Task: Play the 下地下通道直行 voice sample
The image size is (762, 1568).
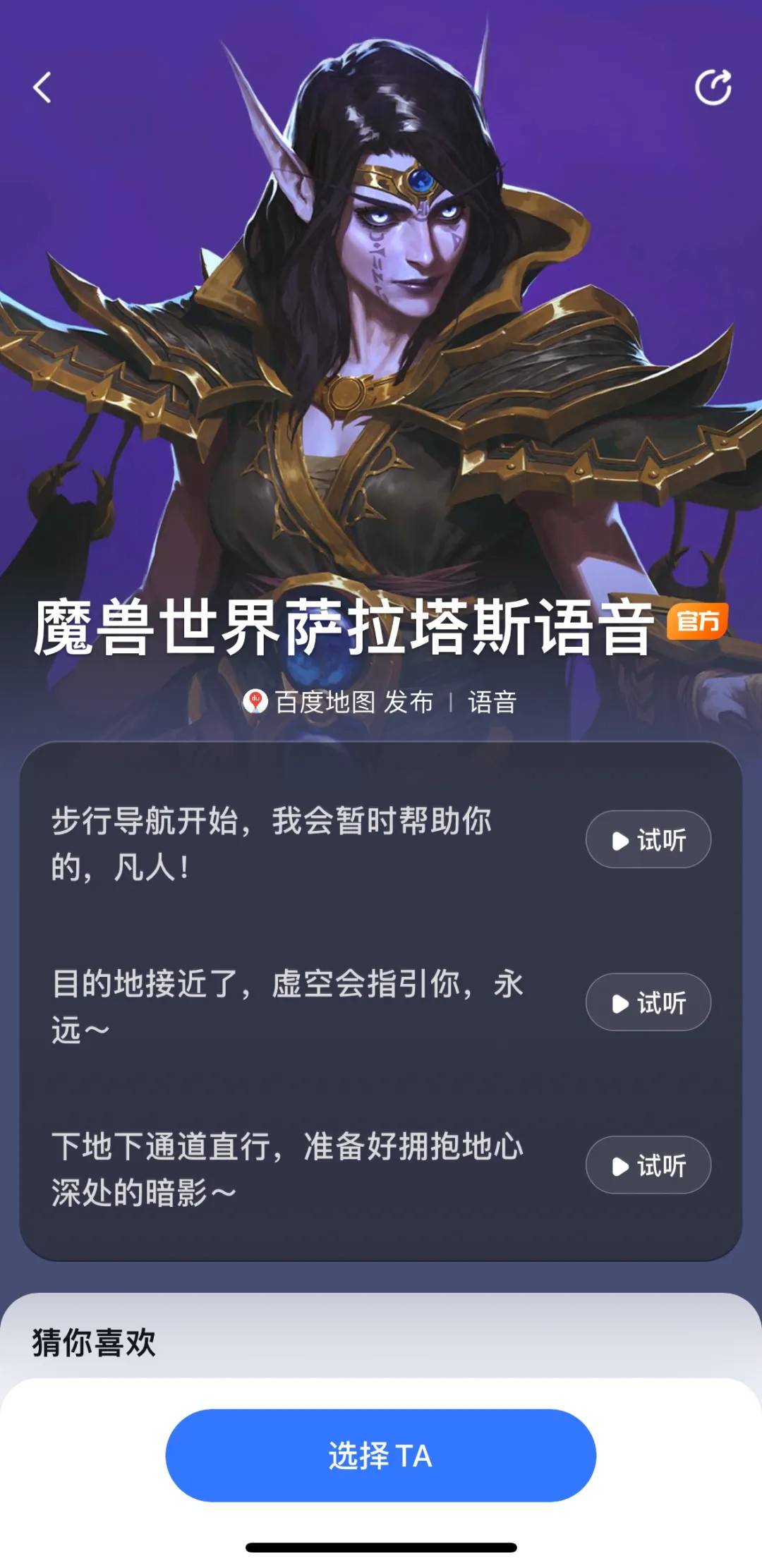Action: (648, 1165)
